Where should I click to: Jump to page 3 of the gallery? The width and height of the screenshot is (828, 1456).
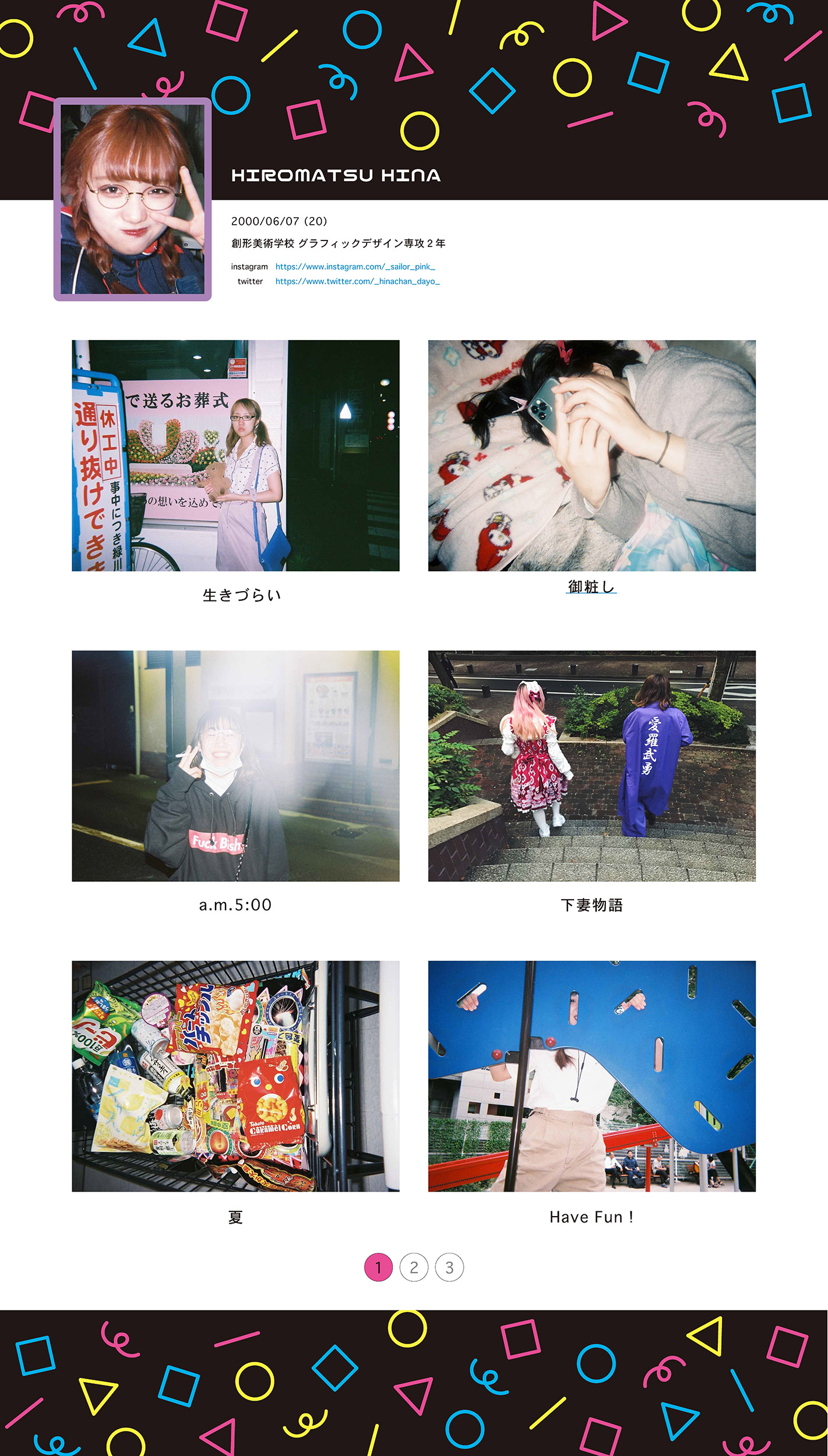pos(449,1267)
